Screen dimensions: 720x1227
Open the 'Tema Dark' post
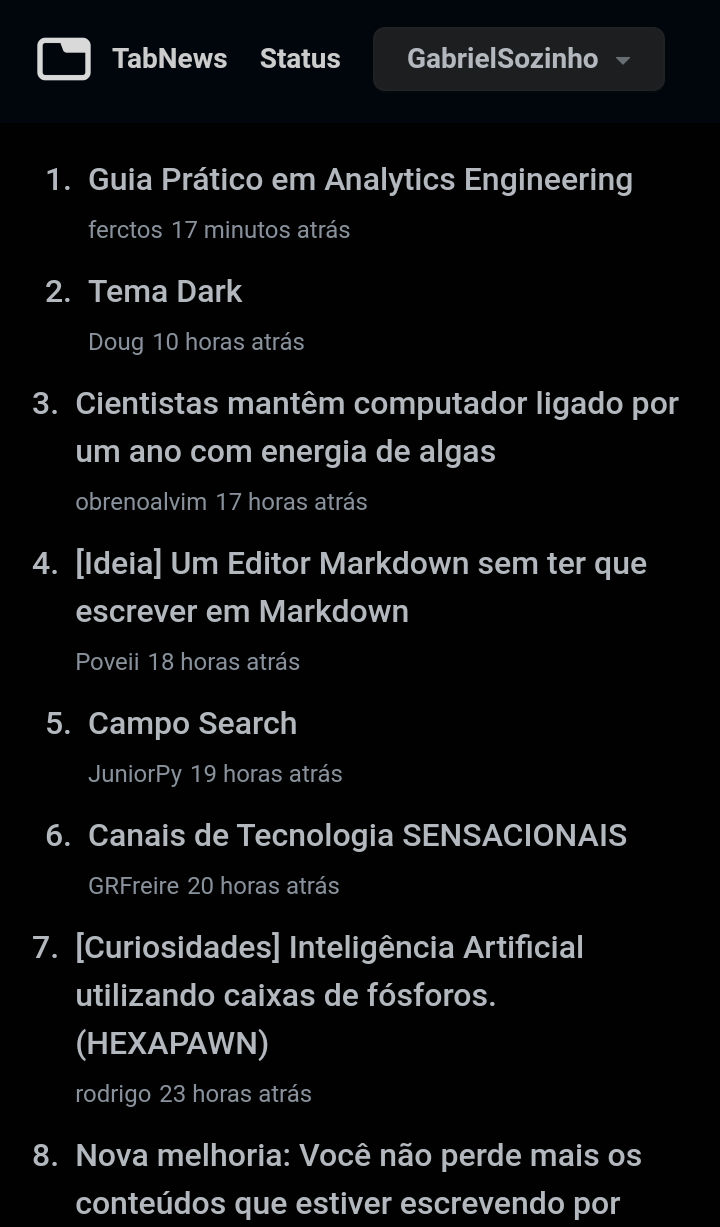pos(165,292)
